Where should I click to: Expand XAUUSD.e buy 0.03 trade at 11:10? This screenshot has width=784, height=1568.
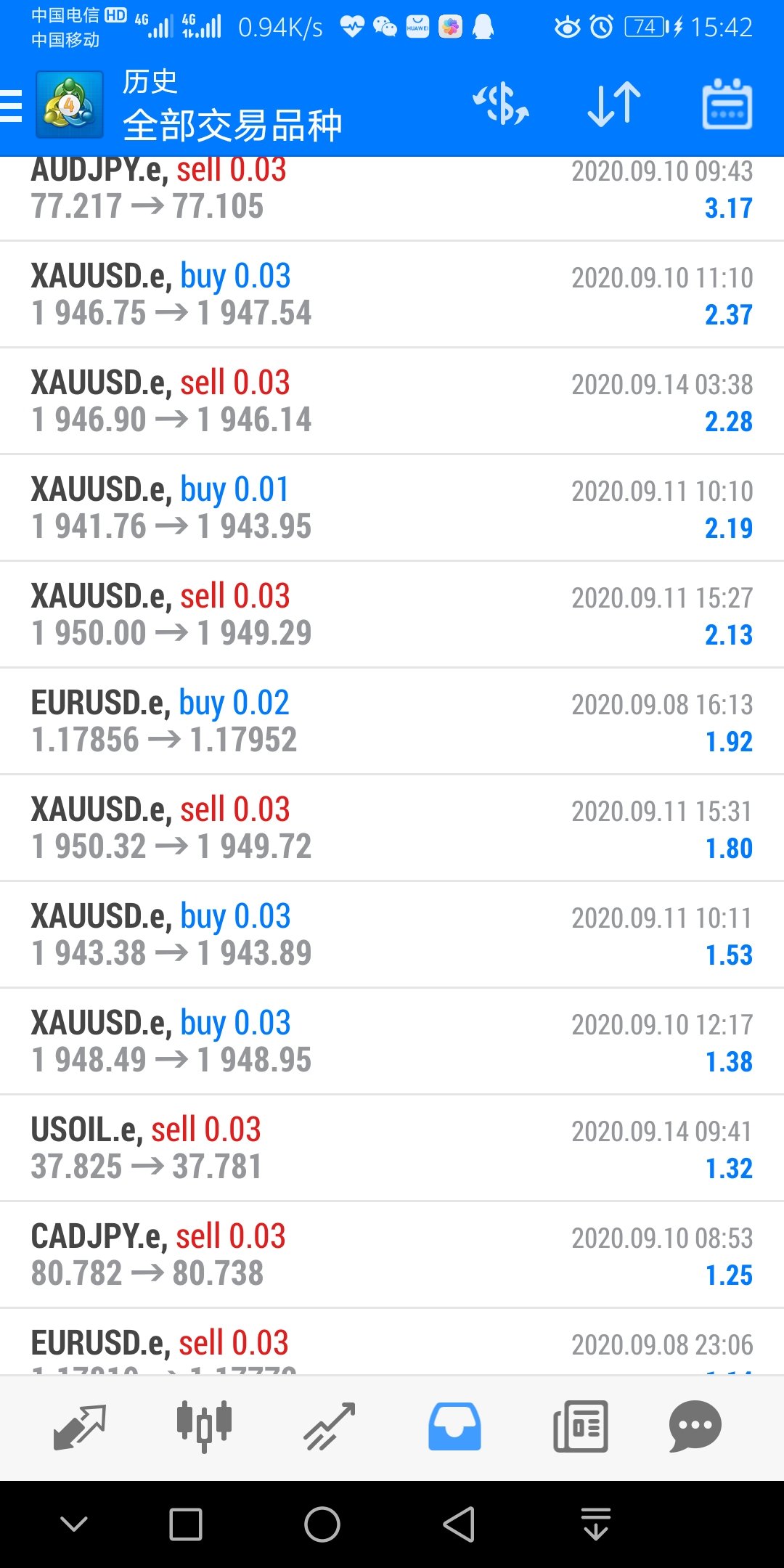pos(392,295)
